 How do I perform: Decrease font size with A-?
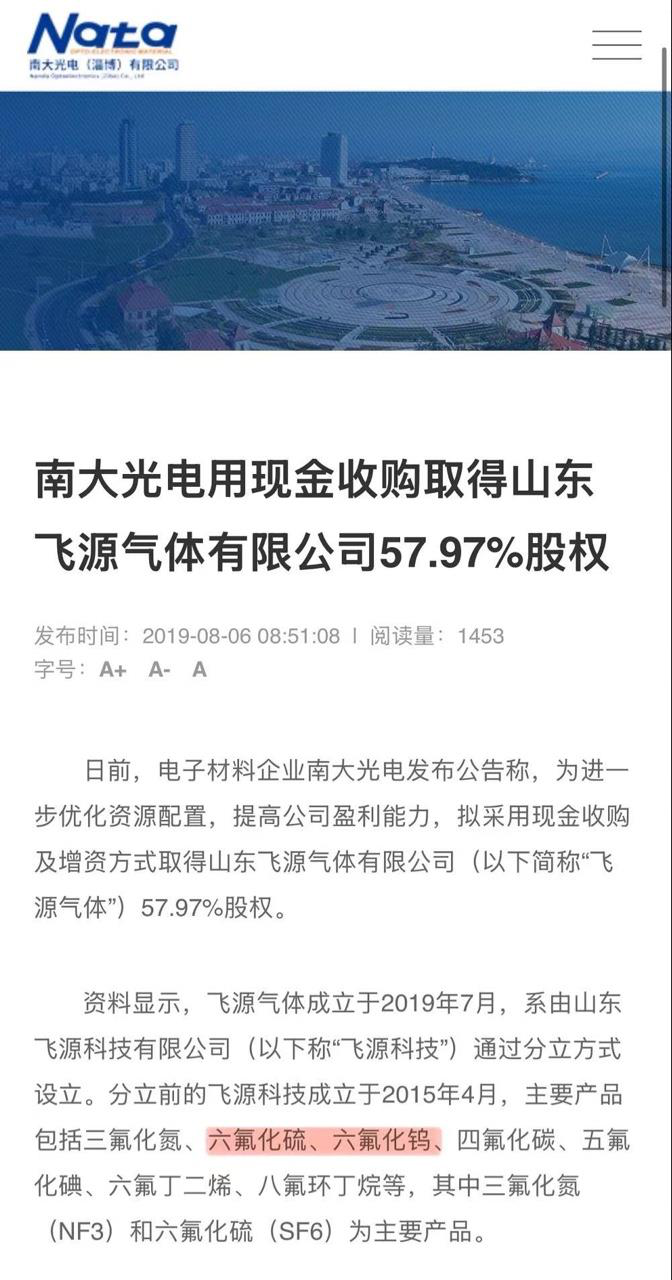[160, 670]
